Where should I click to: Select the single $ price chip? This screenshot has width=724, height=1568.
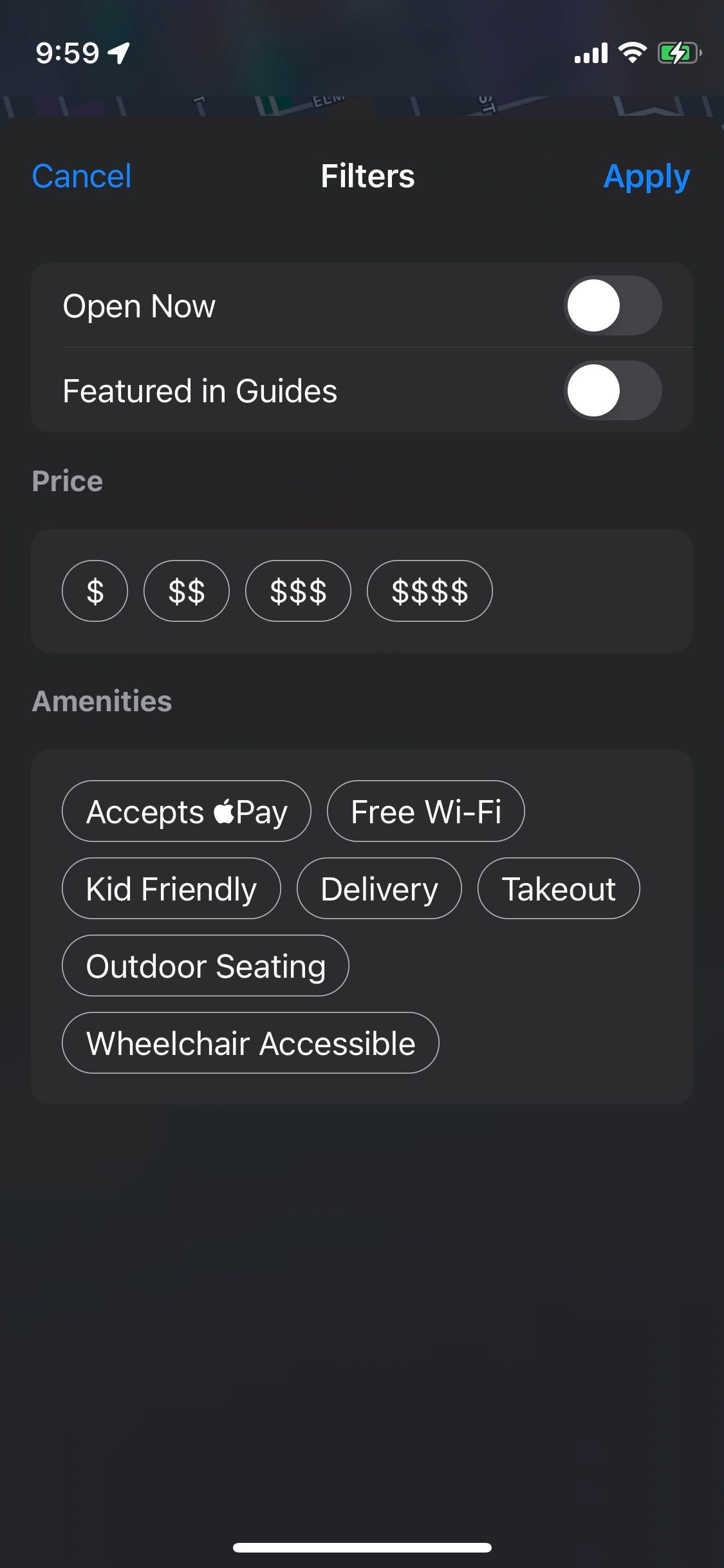pos(95,591)
